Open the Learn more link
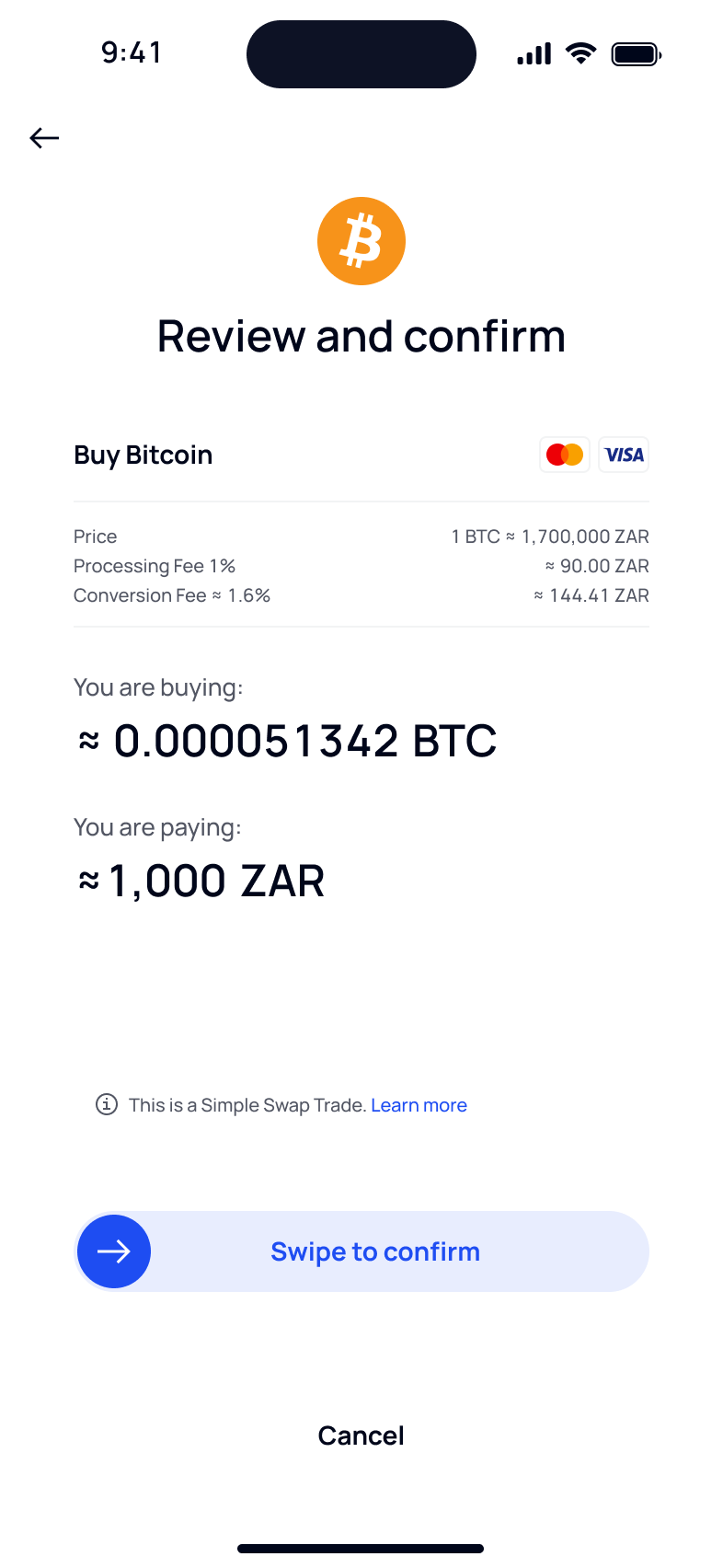723x1568 pixels. [419, 1104]
